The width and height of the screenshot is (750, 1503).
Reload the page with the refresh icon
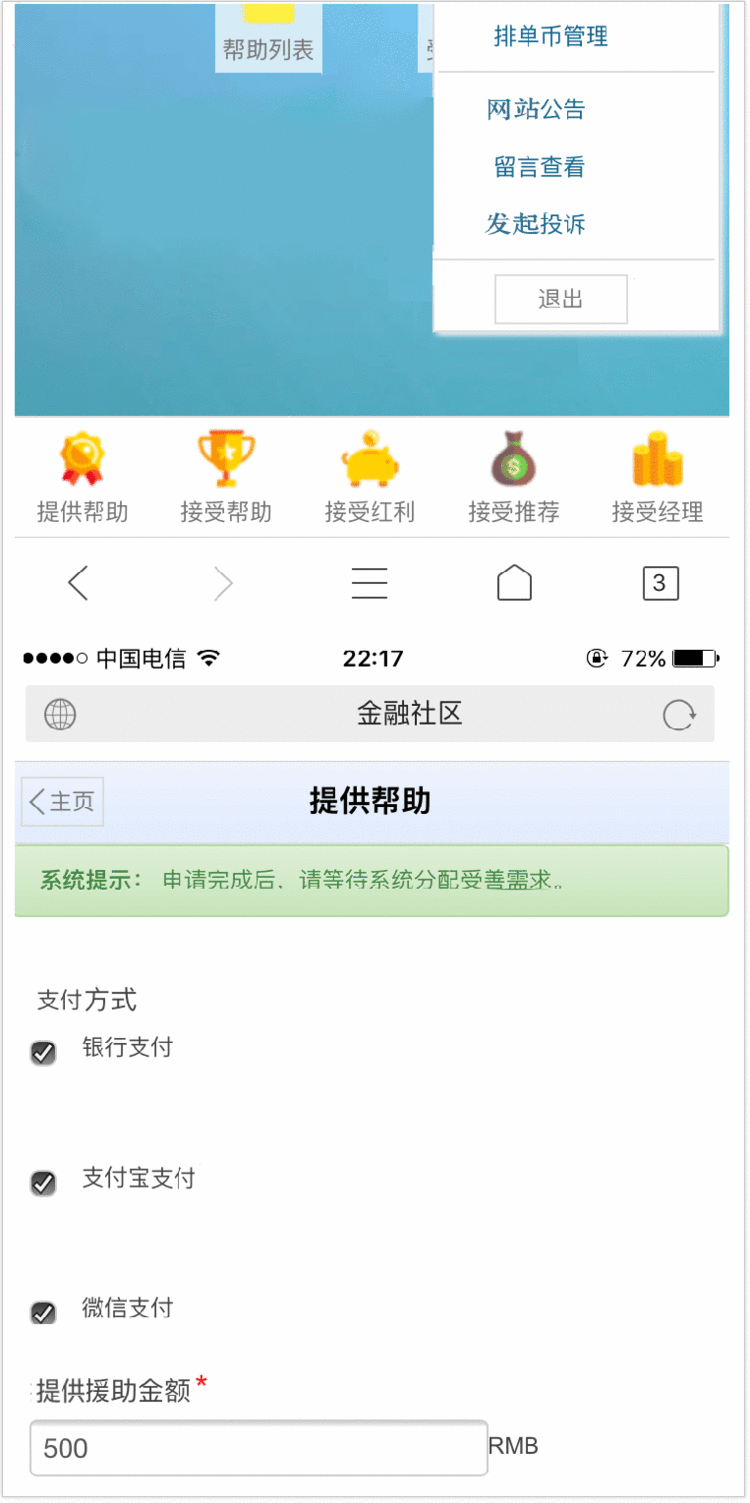click(680, 714)
